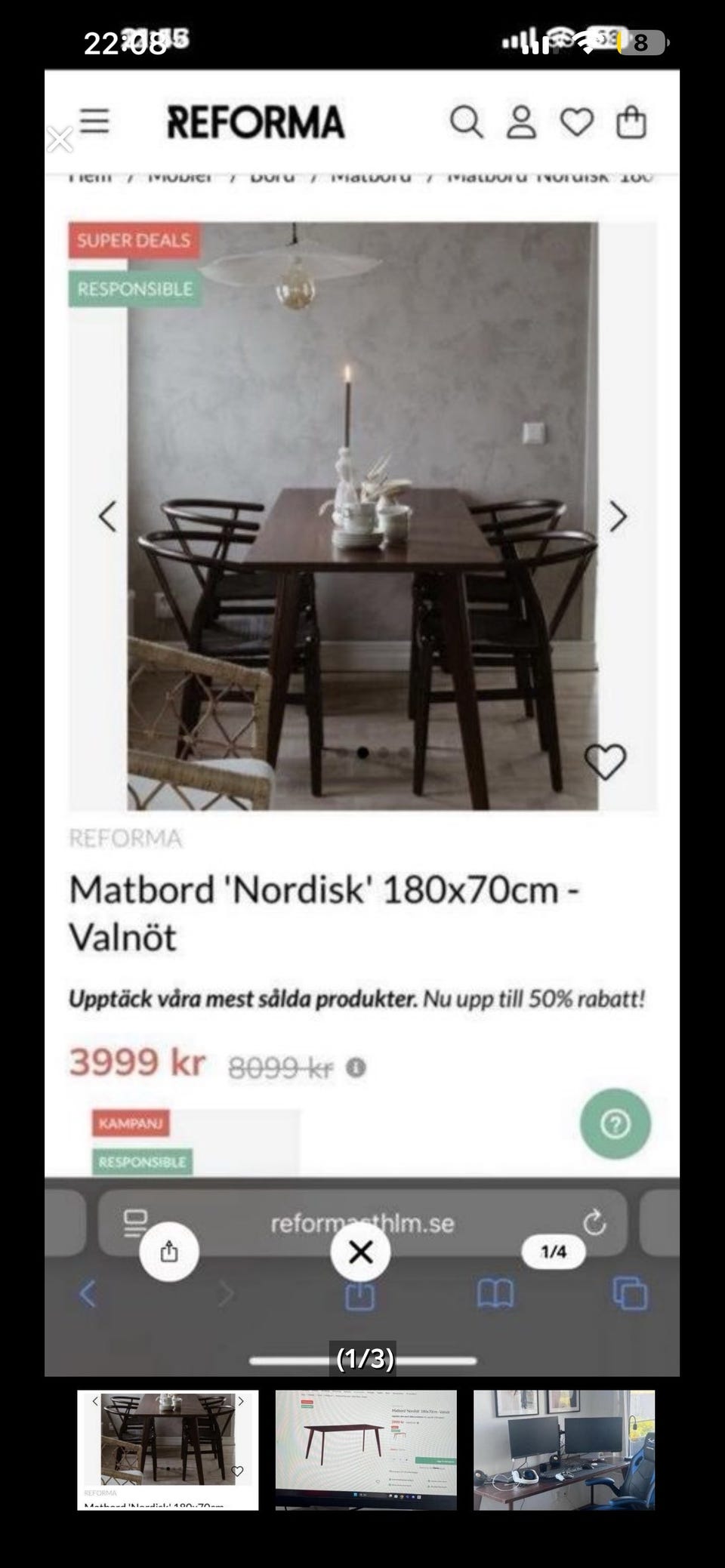Viewport: 725px width, 1568px height.
Task: Open the shopping bag icon
Action: click(x=633, y=123)
